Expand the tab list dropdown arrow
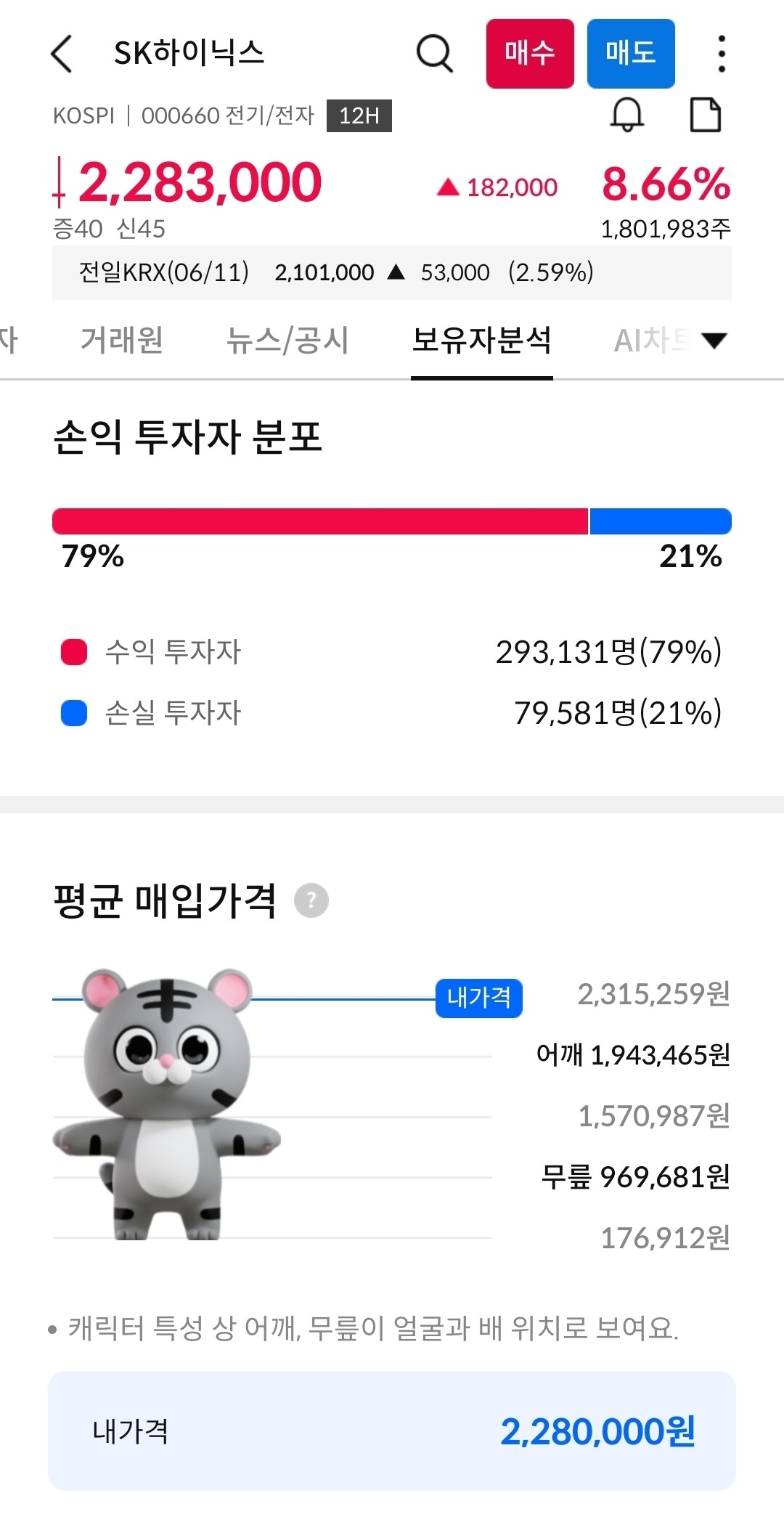Viewport: 784px width, 1530px height. (x=714, y=340)
